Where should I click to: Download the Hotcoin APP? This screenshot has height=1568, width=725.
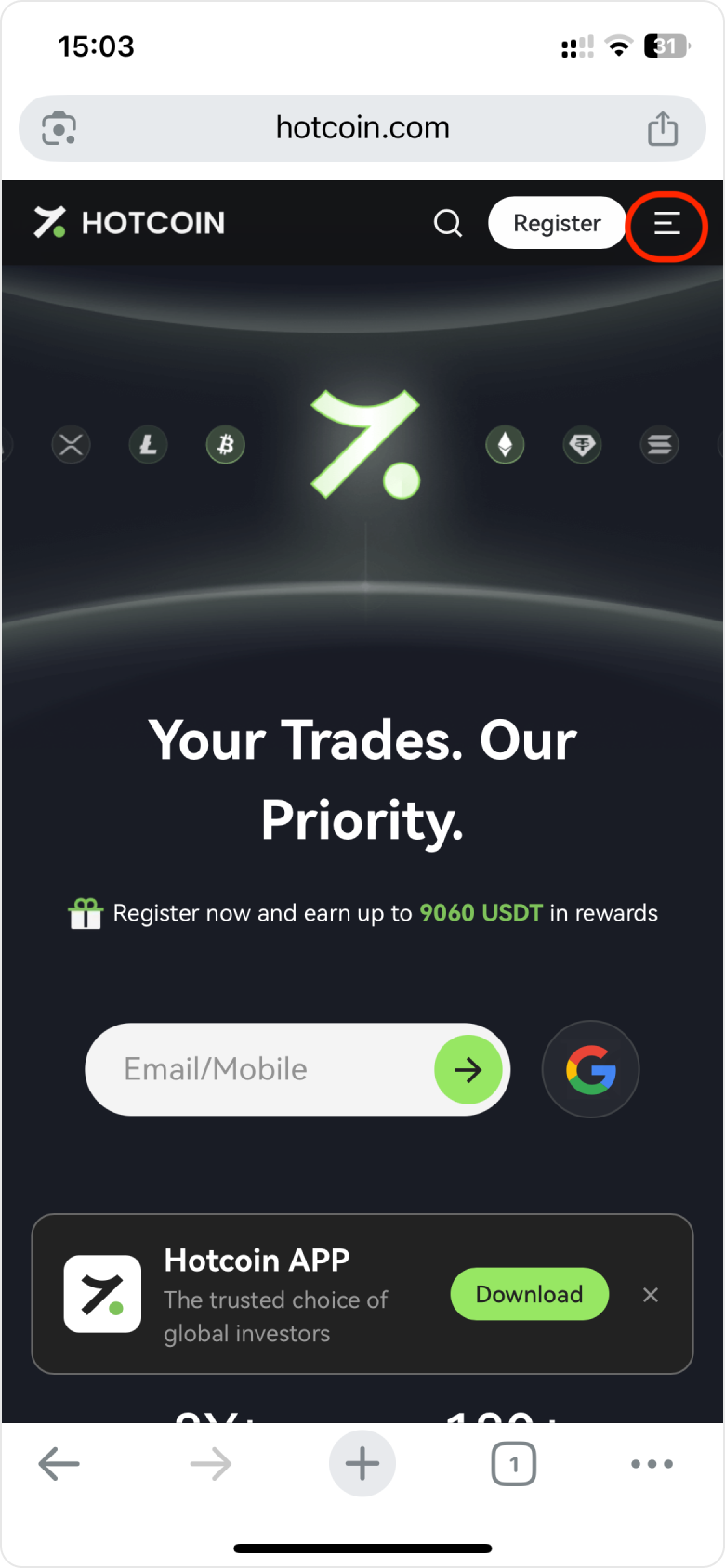point(529,1294)
